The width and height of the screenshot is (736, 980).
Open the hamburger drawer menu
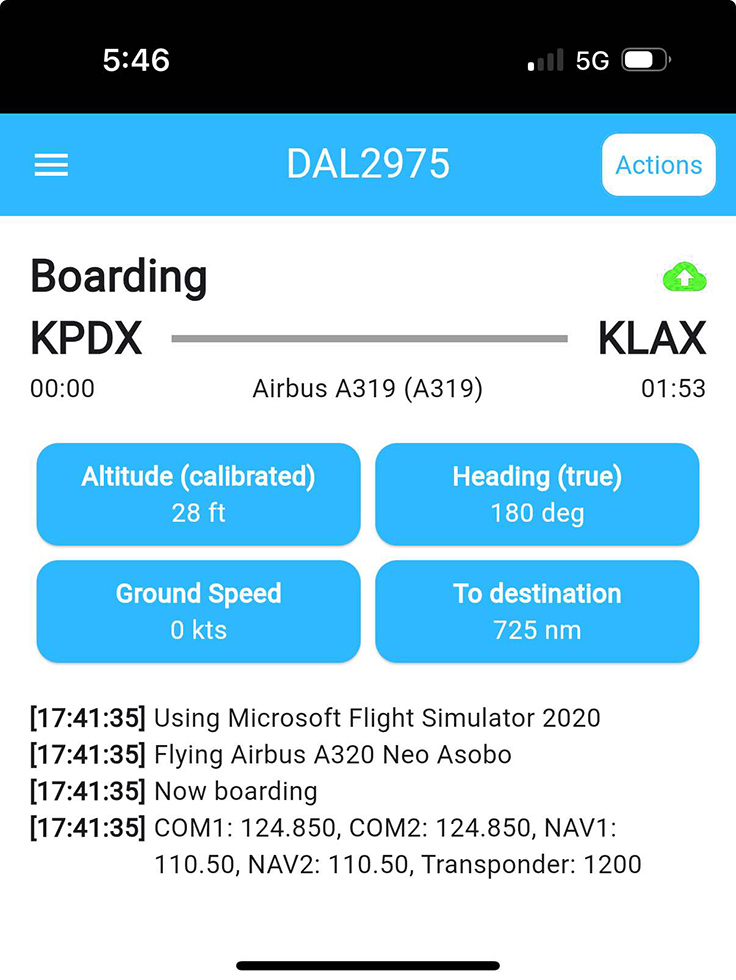tap(52, 165)
